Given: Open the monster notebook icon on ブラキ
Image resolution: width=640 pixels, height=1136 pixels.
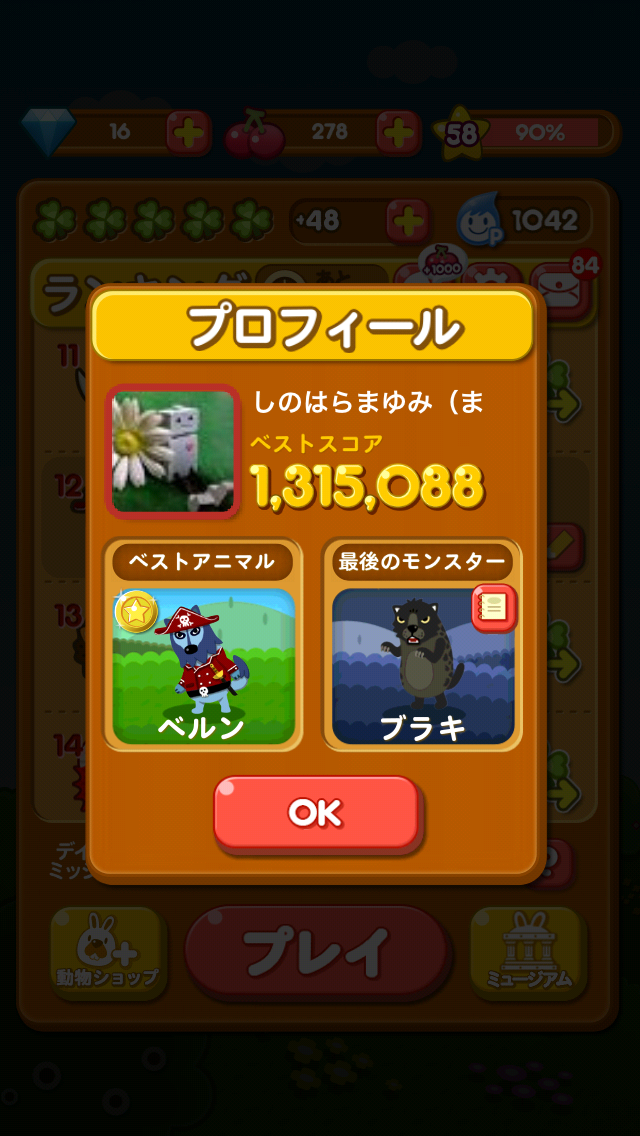Looking at the screenshot, I should tap(494, 608).
